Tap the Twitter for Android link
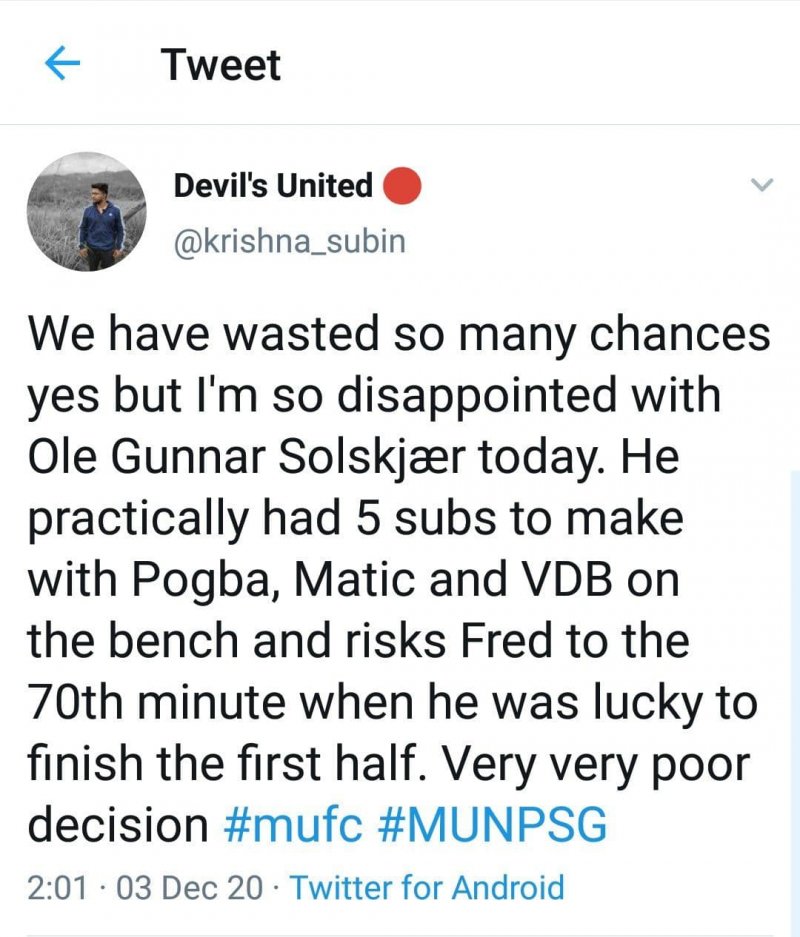This screenshot has width=800, height=937. (426, 887)
